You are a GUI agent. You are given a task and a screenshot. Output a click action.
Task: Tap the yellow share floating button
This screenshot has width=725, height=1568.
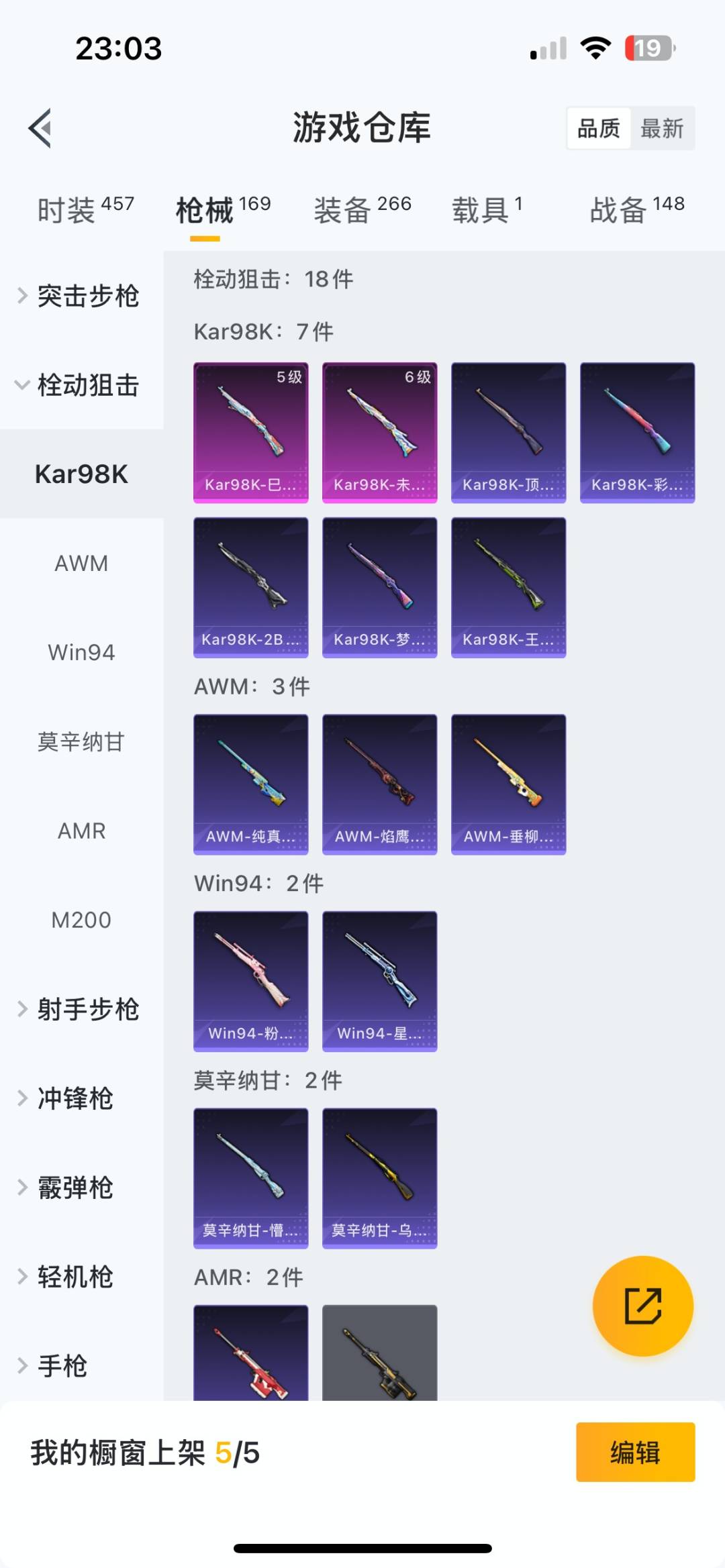click(x=642, y=1306)
